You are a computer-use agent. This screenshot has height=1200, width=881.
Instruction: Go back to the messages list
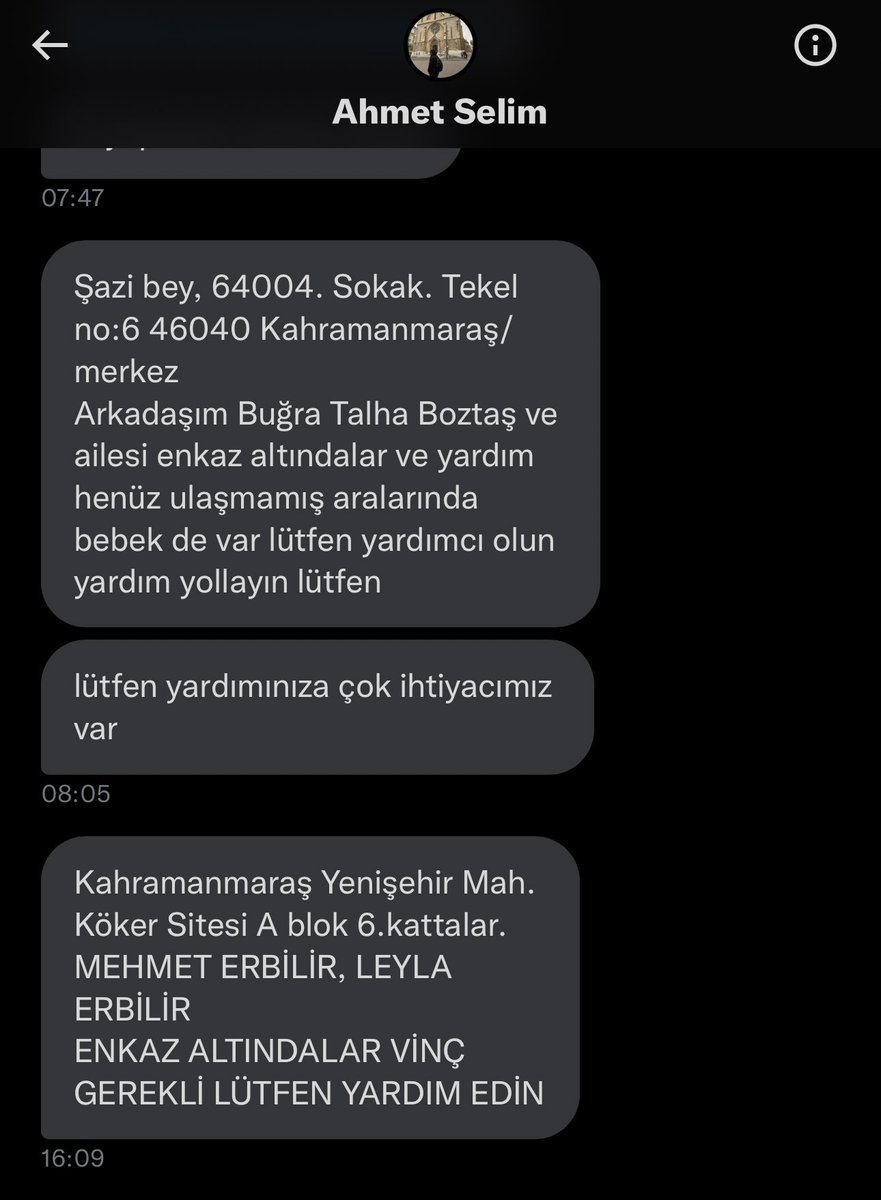click(x=49, y=45)
